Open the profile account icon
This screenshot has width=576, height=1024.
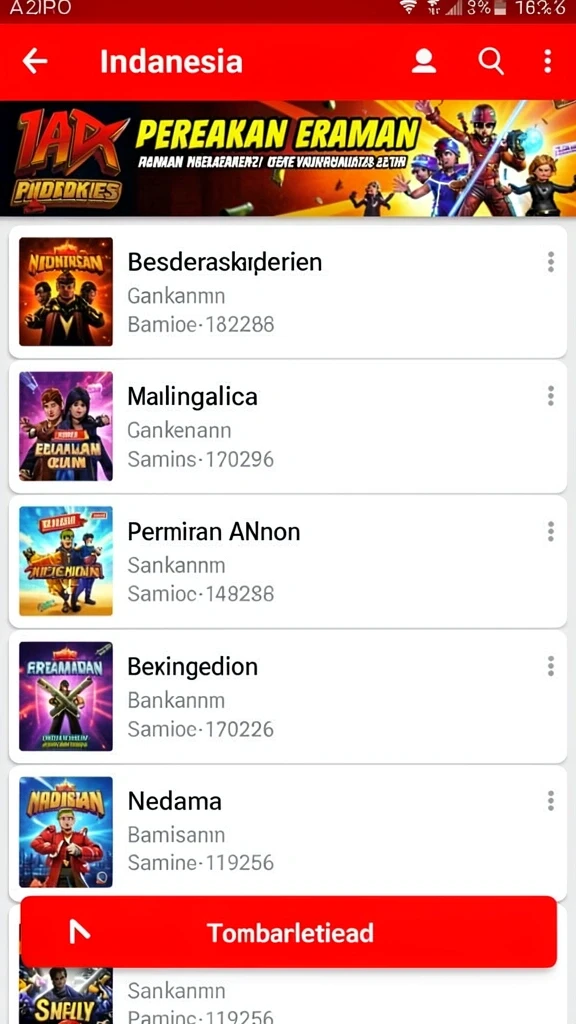(424, 61)
